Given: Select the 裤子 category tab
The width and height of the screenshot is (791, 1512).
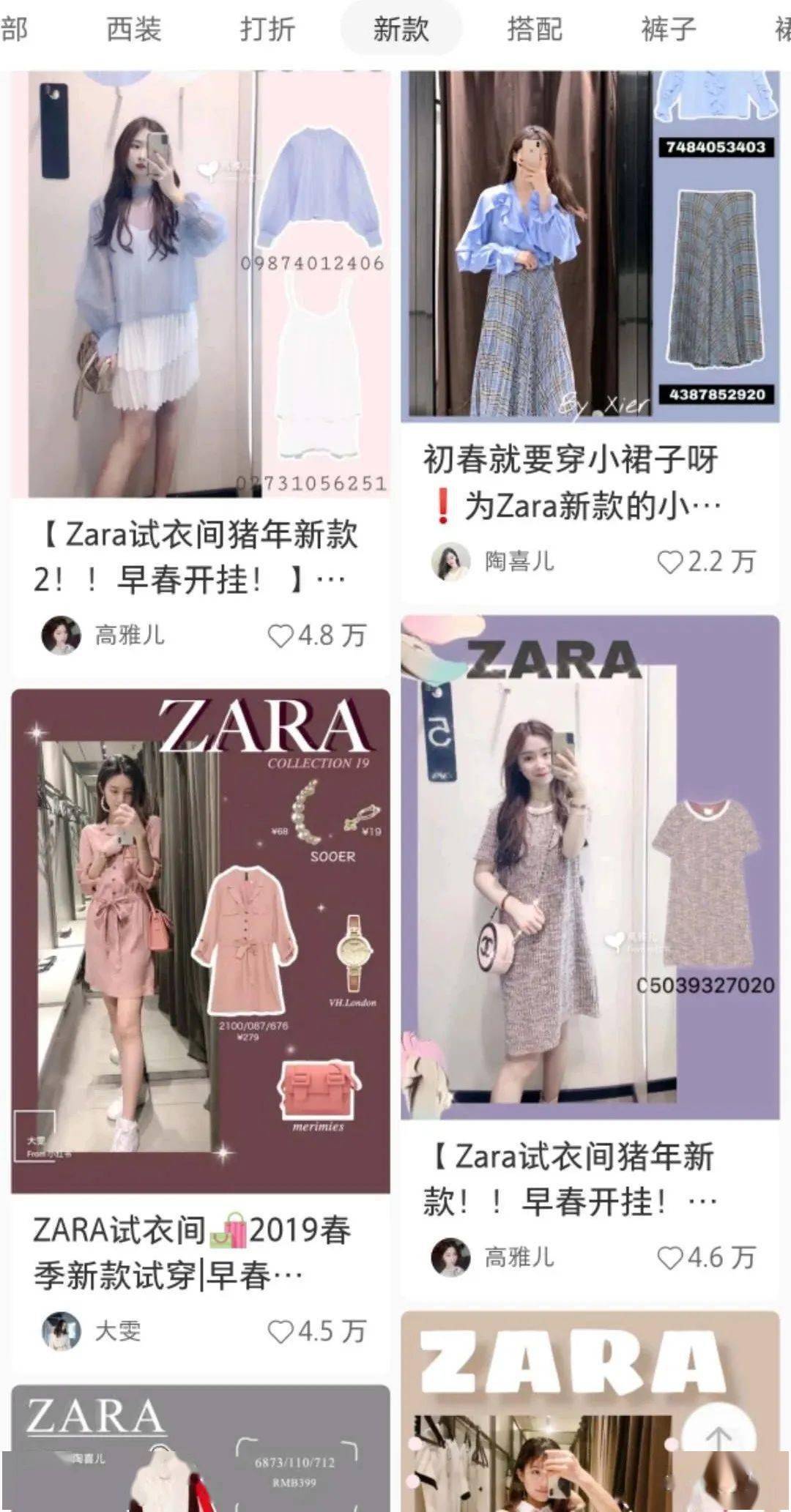Looking at the screenshot, I should 668,30.
